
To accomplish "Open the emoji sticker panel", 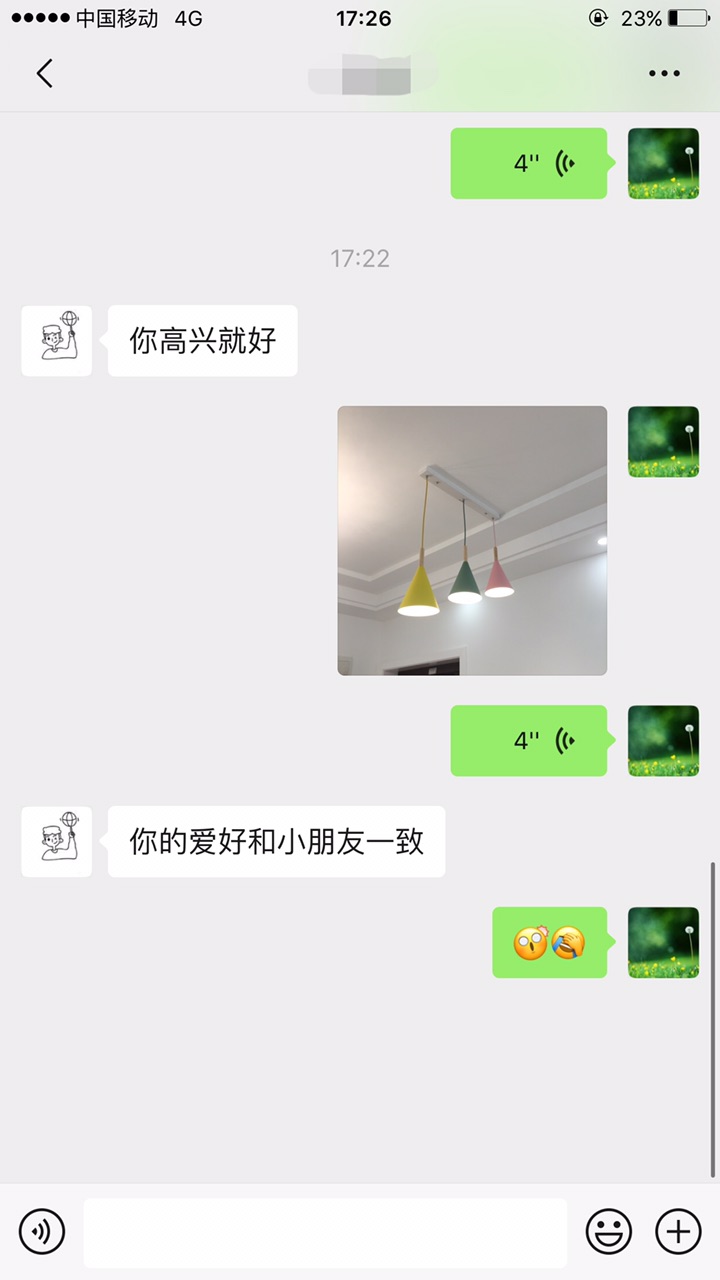I will tap(608, 1231).
